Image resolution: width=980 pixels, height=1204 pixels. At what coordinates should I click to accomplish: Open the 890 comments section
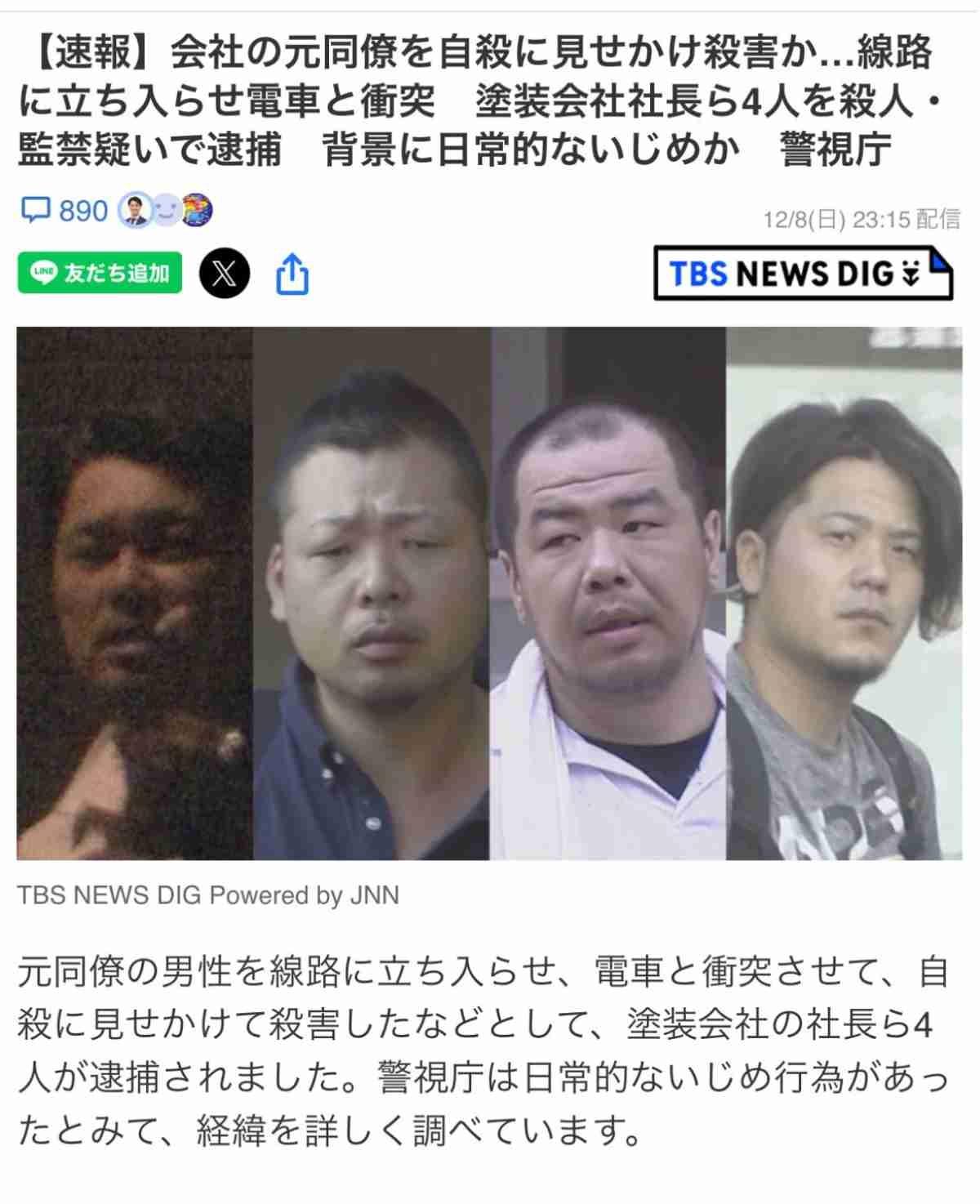coord(65,211)
